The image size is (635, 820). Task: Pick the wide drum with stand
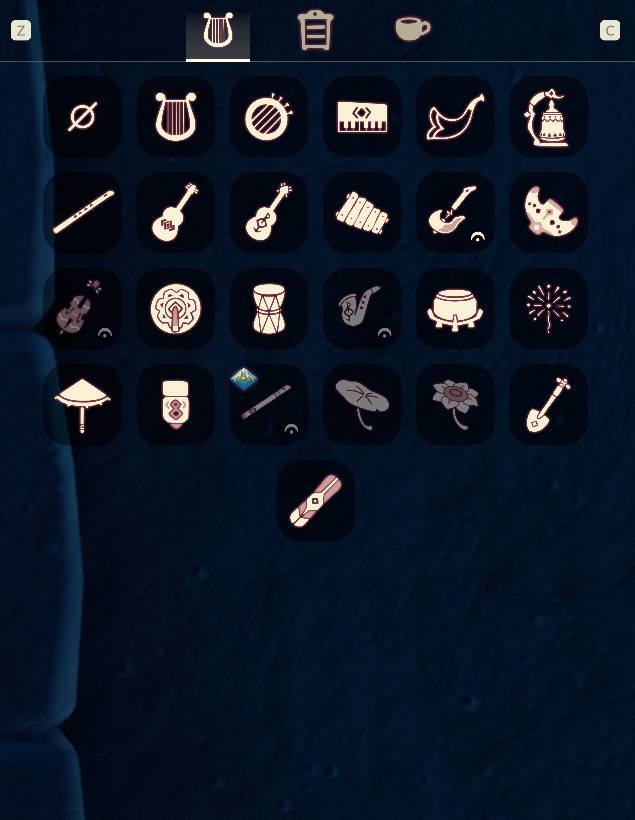coord(455,309)
